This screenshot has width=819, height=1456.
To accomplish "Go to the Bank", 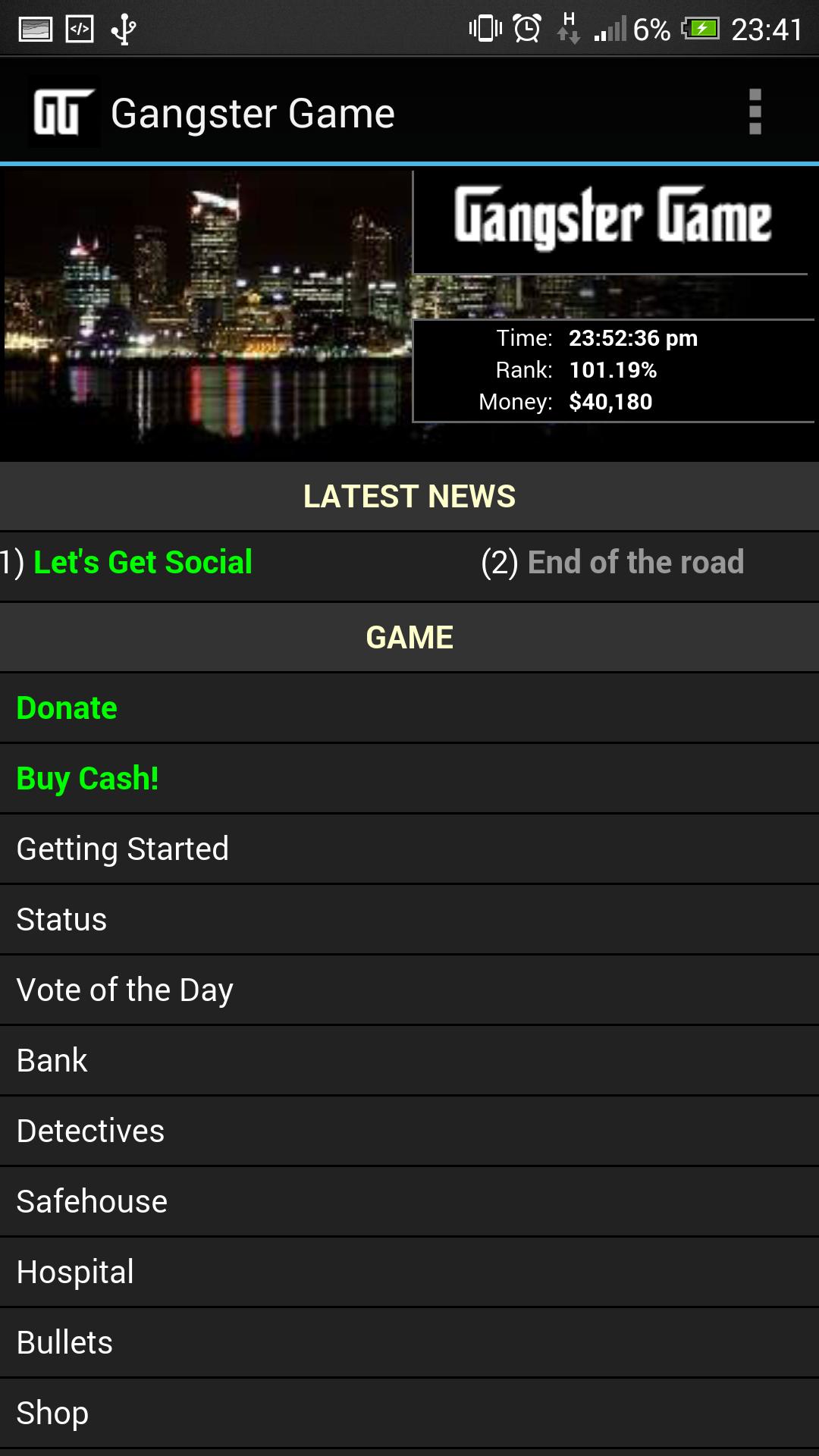I will [52, 1060].
